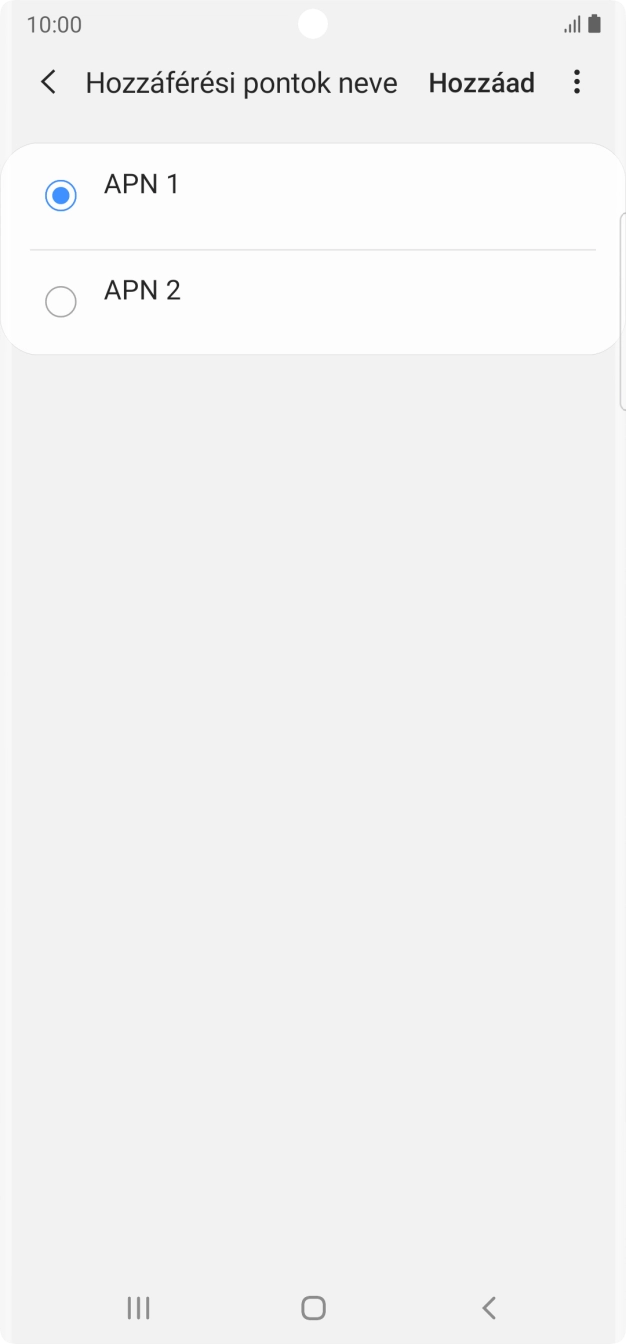Go back from Hozzáférési pontok neve
The width and height of the screenshot is (626, 1344).
click(x=48, y=82)
